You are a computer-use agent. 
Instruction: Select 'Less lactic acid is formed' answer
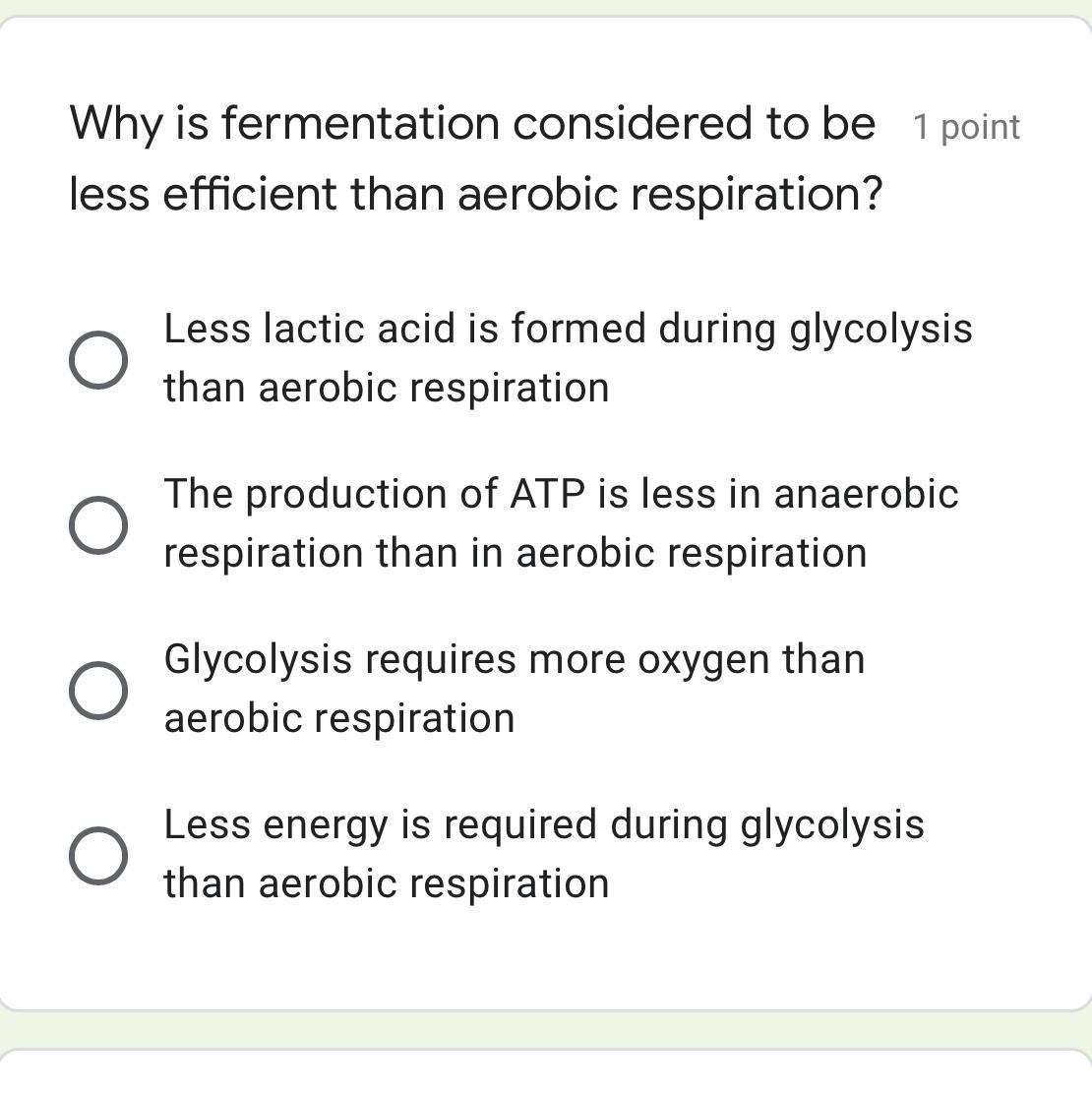[98, 359]
